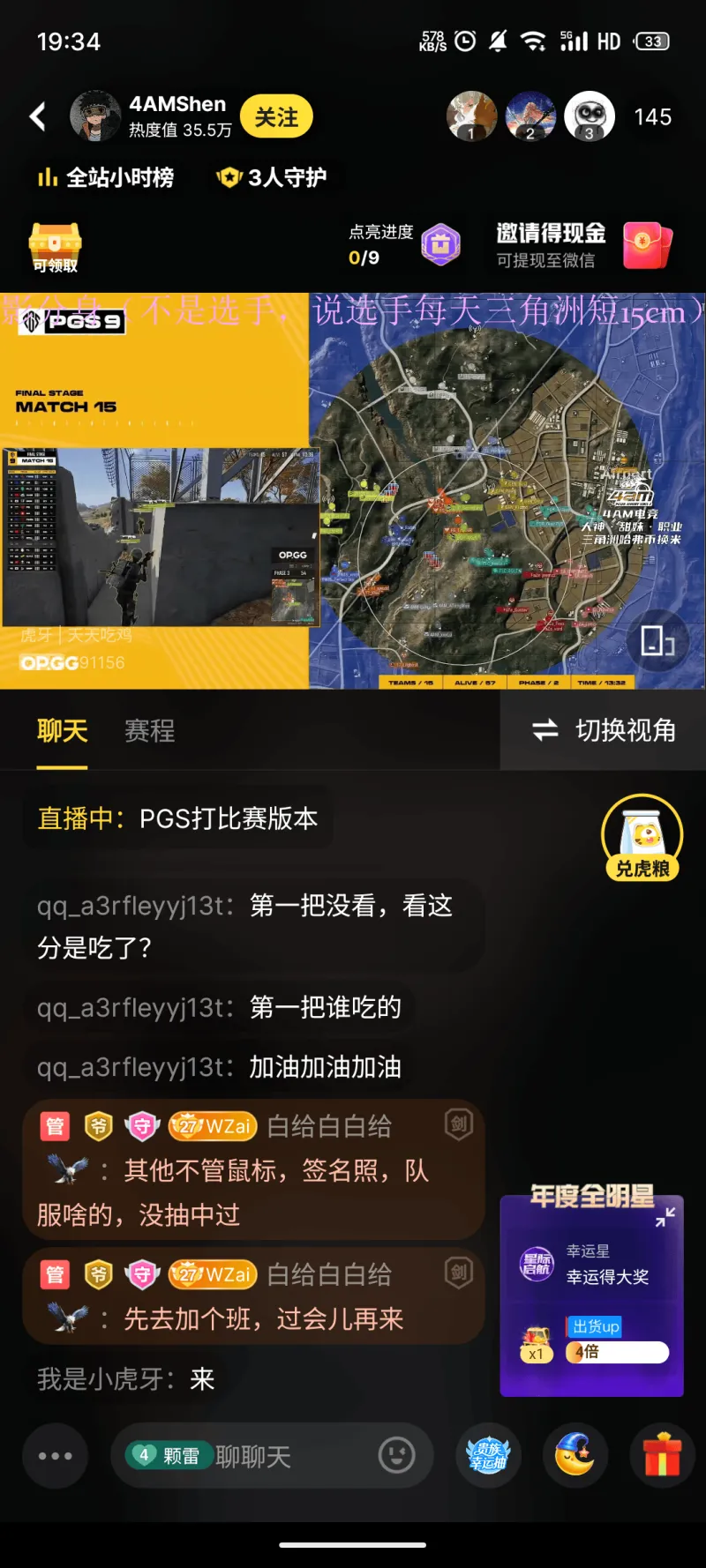
Task: Select the 聊天 tab
Action: (62, 730)
